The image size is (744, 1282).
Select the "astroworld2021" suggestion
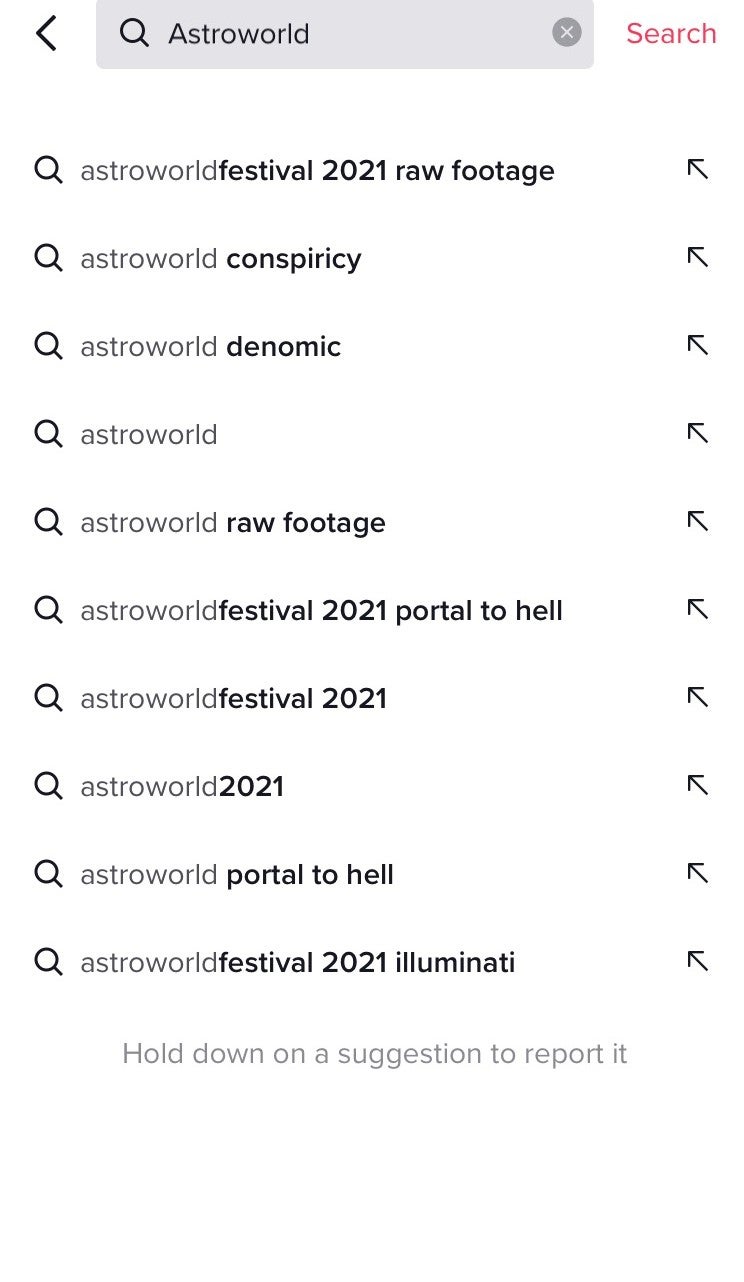pyautogui.click(x=182, y=787)
